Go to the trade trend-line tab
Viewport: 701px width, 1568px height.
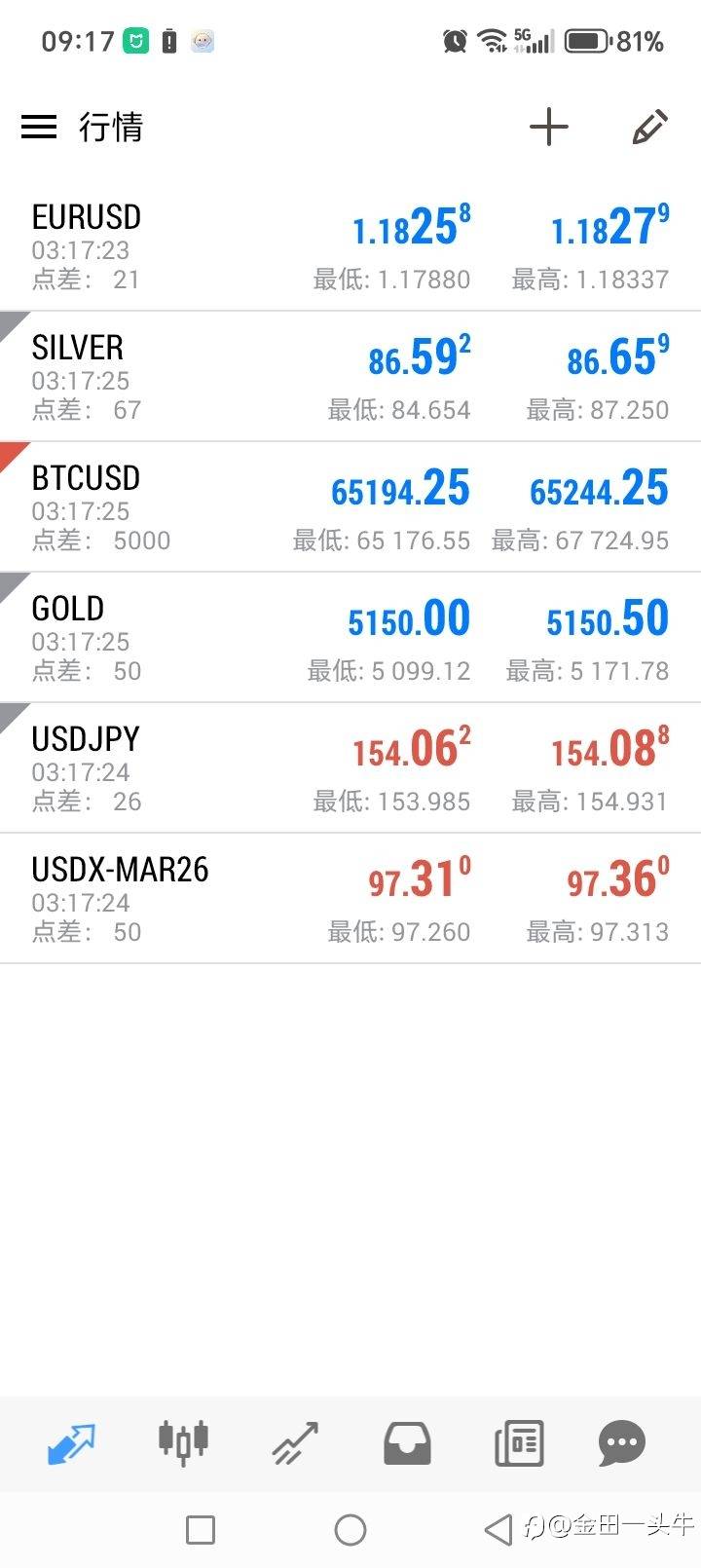pos(295,1443)
